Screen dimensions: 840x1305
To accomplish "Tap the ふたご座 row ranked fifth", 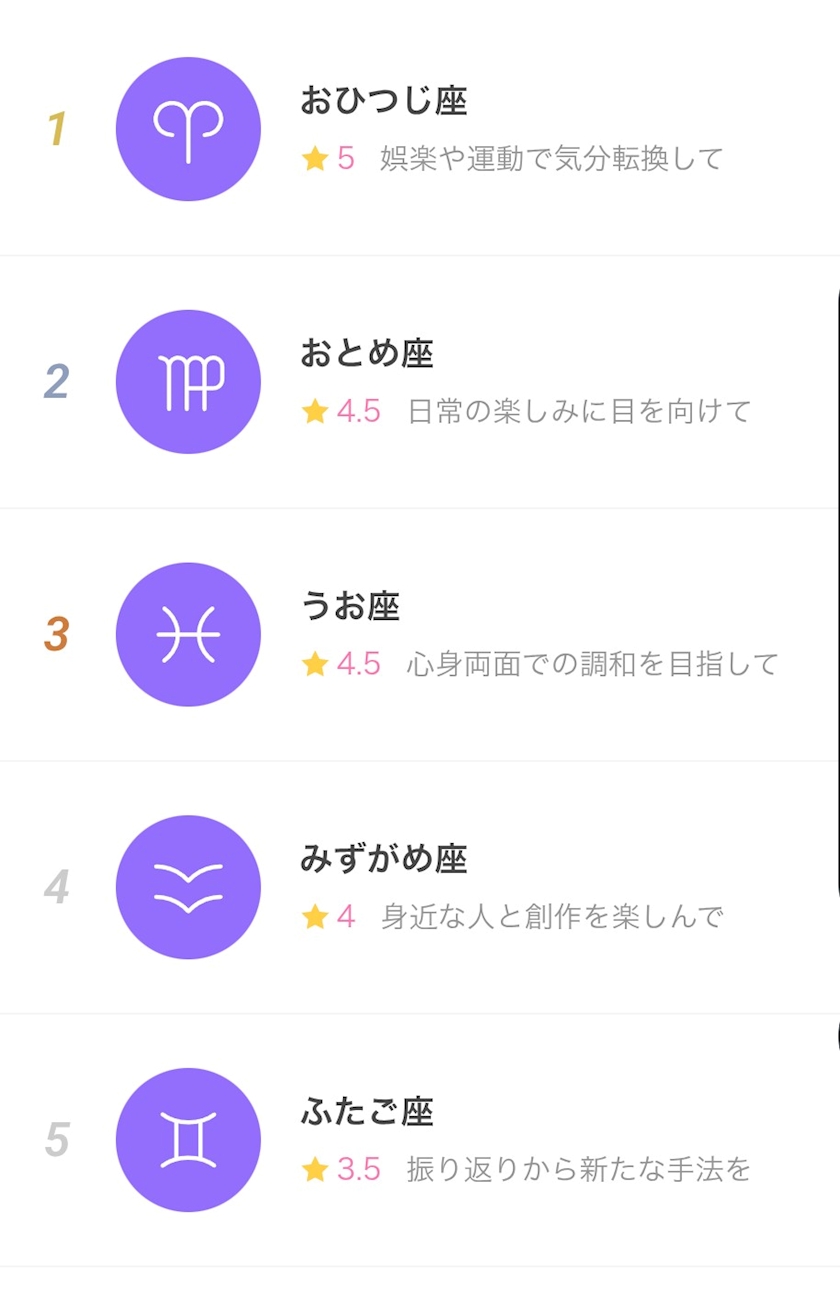I will point(420,1140).
